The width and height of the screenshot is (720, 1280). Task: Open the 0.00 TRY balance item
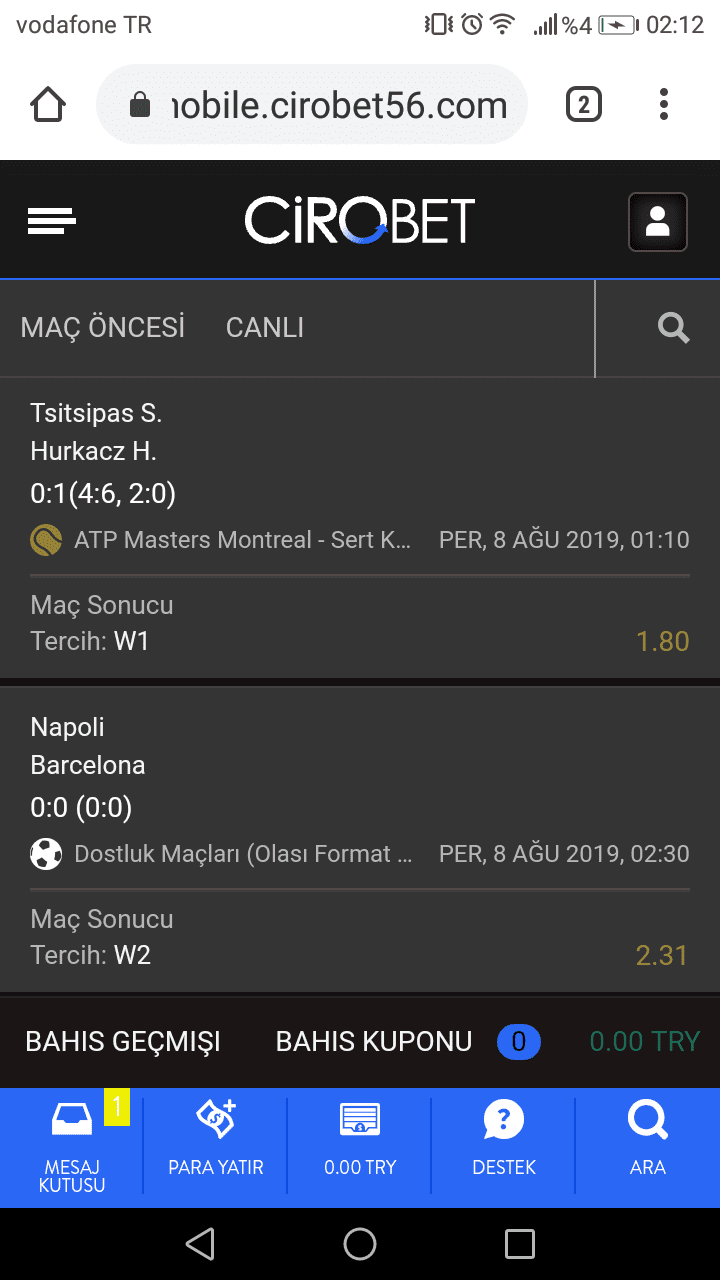(360, 1147)
